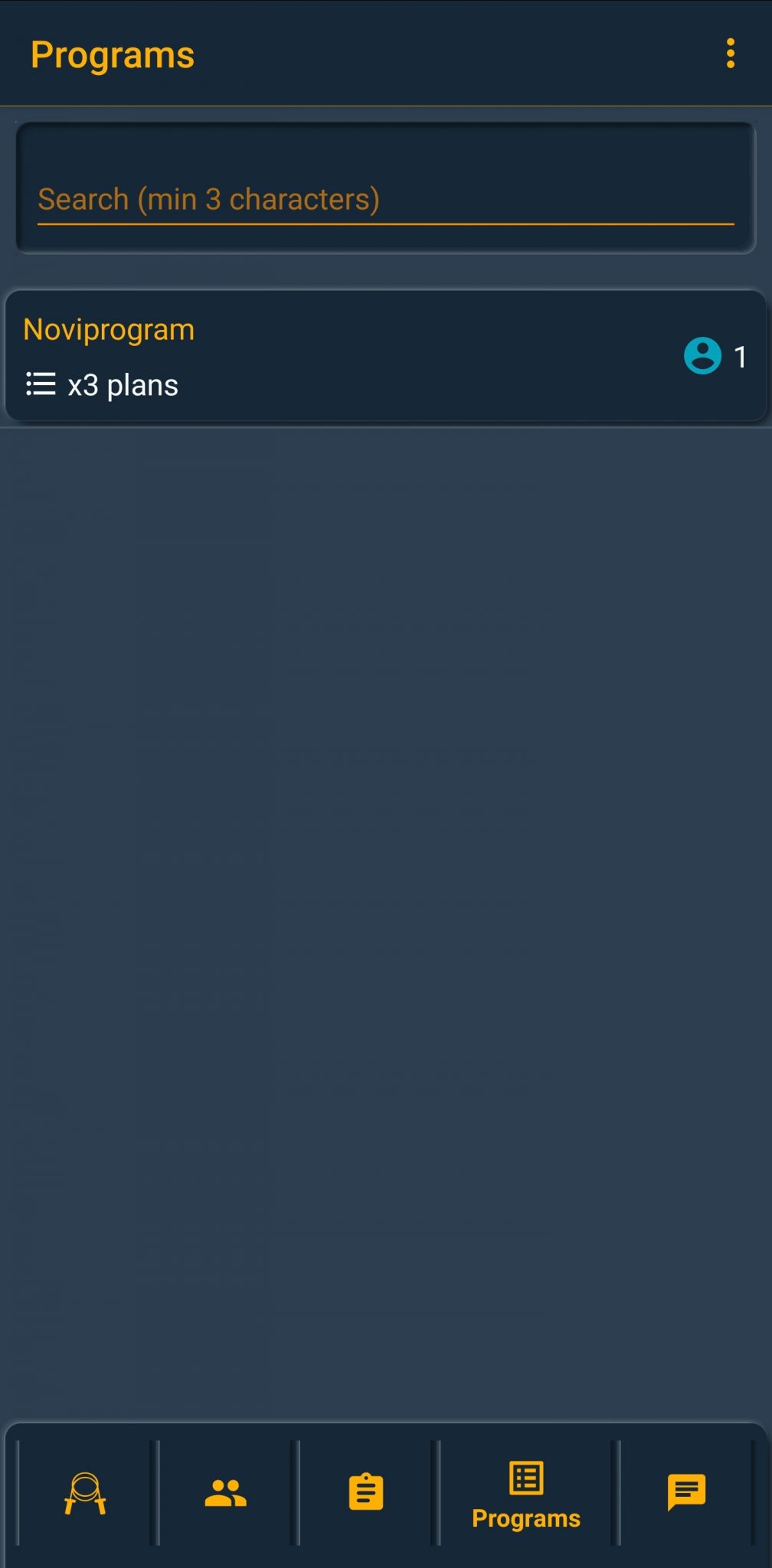The height and width of the screenshot is (1568, 772).
Task: Switch to the clipboard plans tab
Action: (366, 1493)
